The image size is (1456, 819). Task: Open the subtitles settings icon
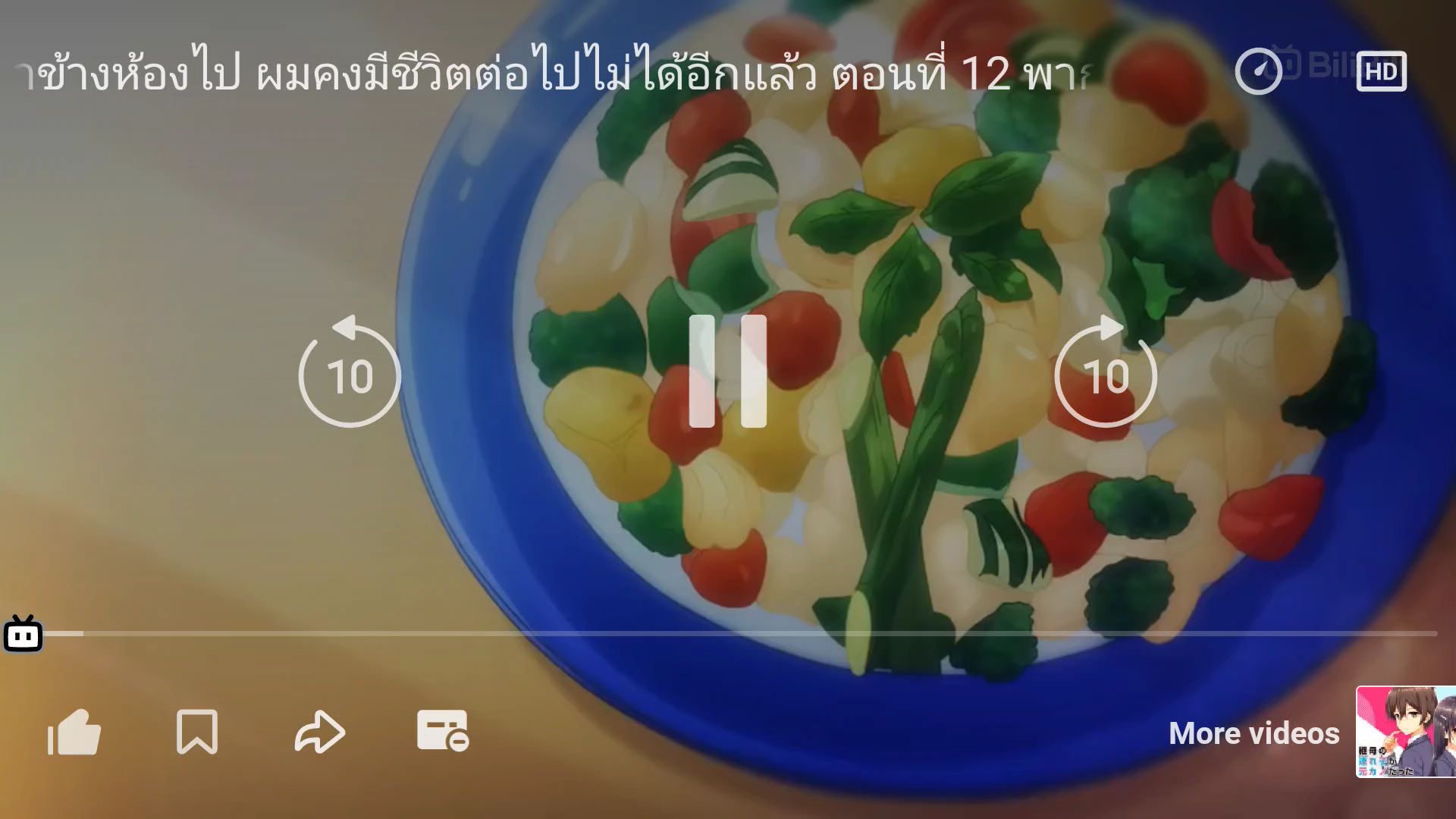pos(442,731)
